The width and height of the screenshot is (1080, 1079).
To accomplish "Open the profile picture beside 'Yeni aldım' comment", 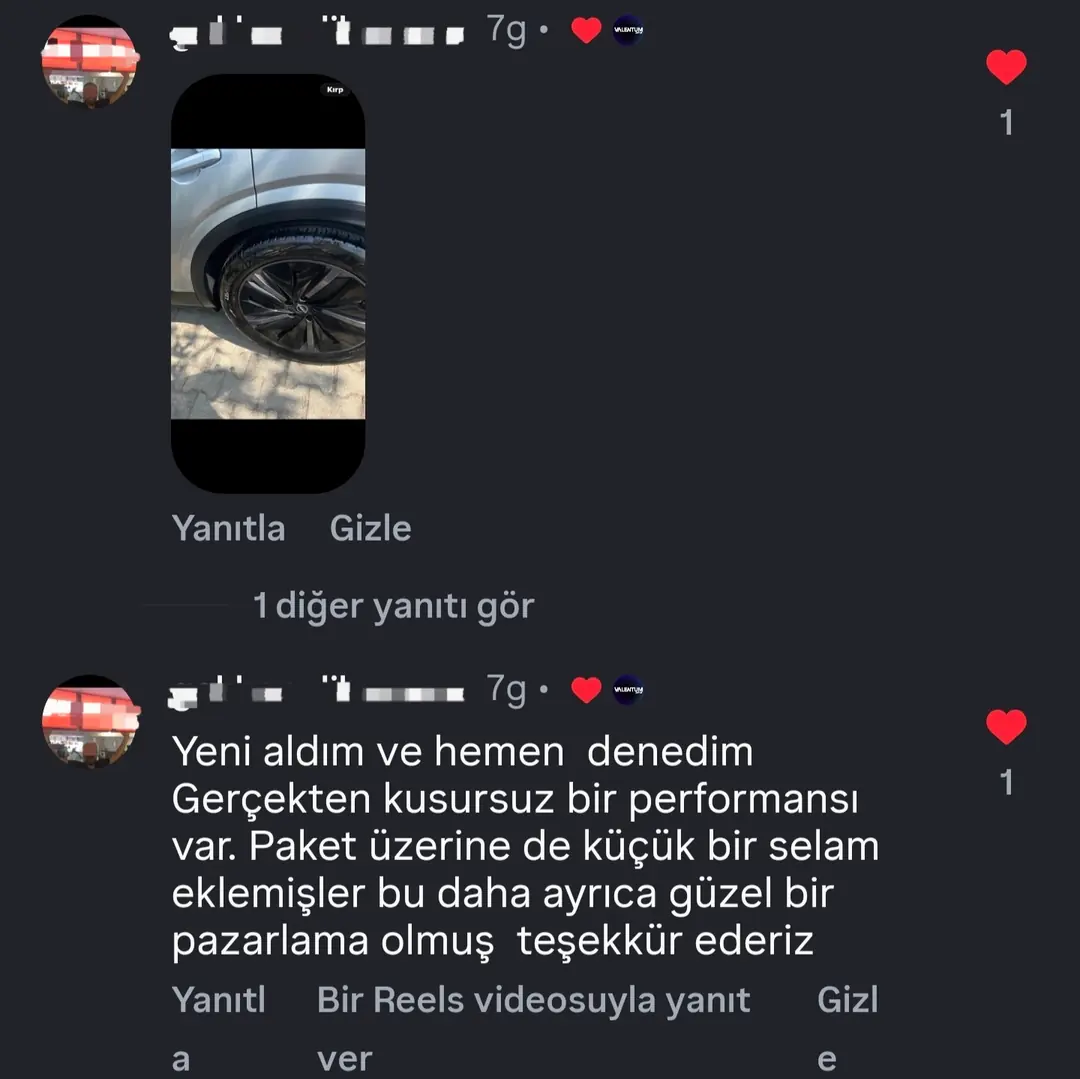I will [x=90, y=721].
